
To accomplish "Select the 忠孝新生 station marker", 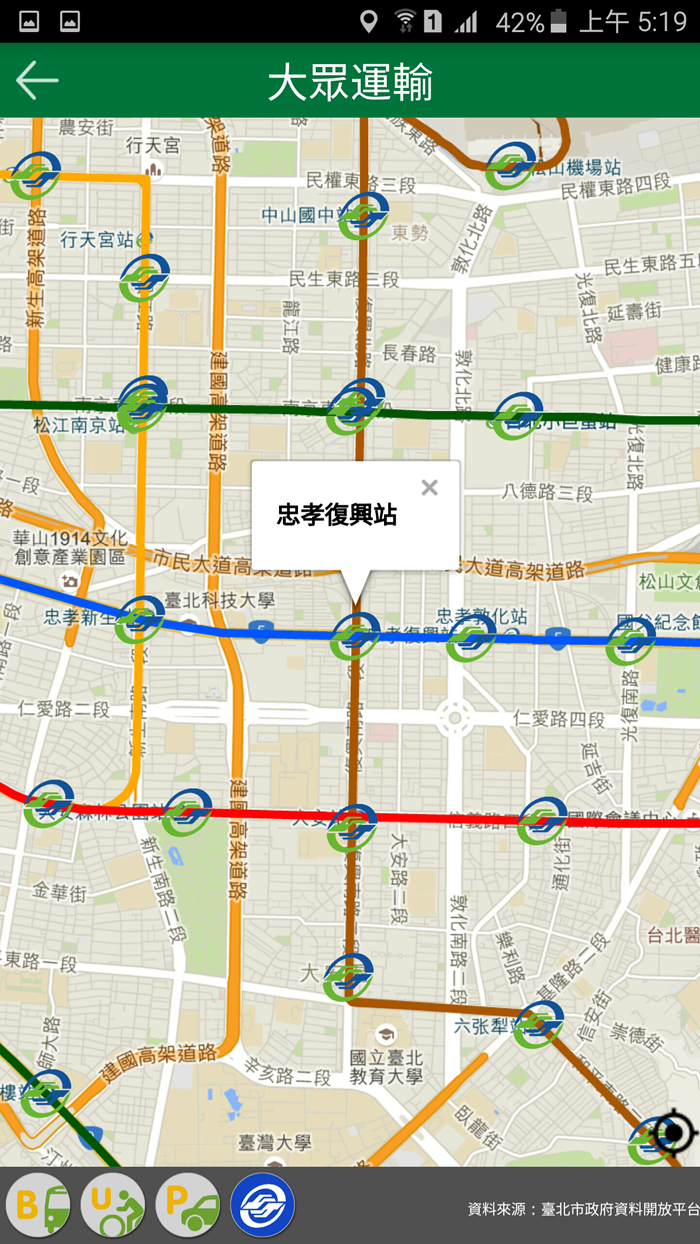I will click(x=140, y=620).
